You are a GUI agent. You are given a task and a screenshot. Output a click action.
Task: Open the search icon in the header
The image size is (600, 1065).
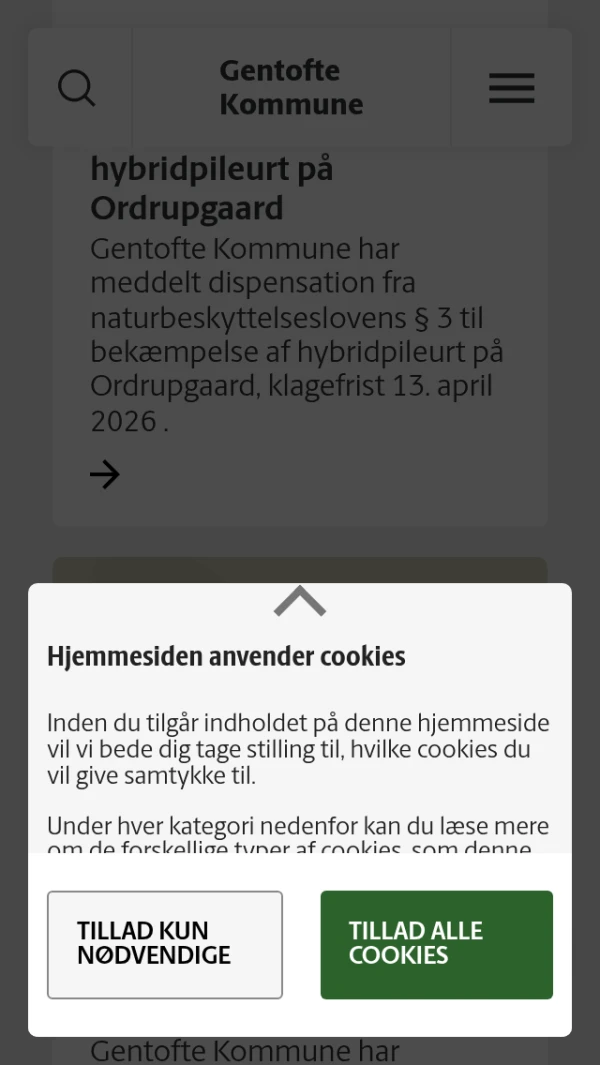click(x=77, y=88)
